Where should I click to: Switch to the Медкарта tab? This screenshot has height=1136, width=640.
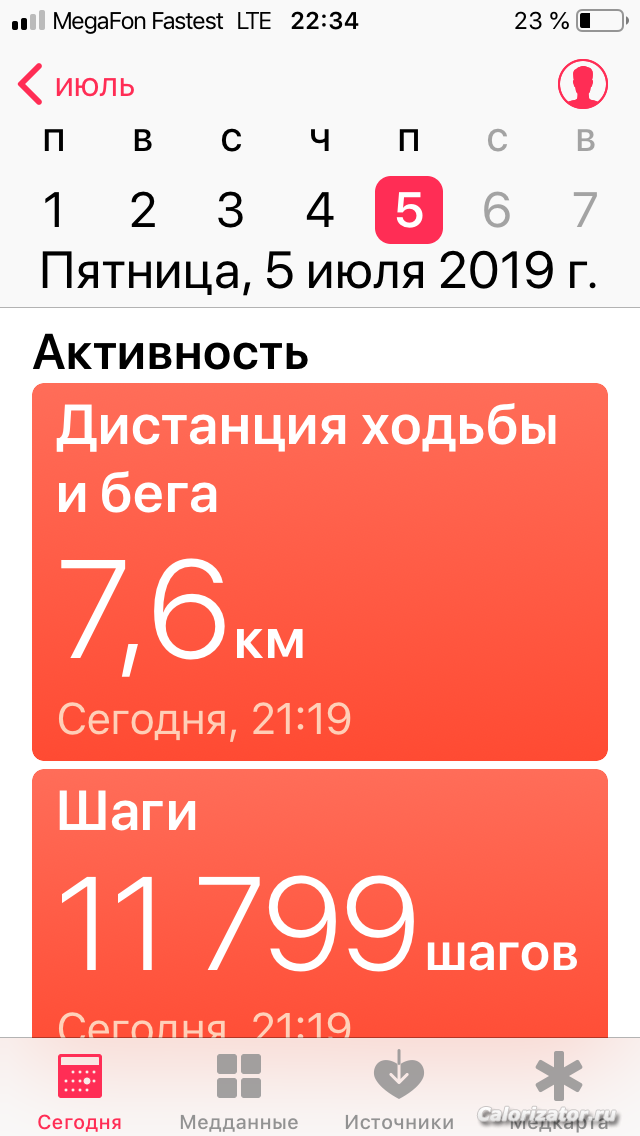[x=559, y=1090]
